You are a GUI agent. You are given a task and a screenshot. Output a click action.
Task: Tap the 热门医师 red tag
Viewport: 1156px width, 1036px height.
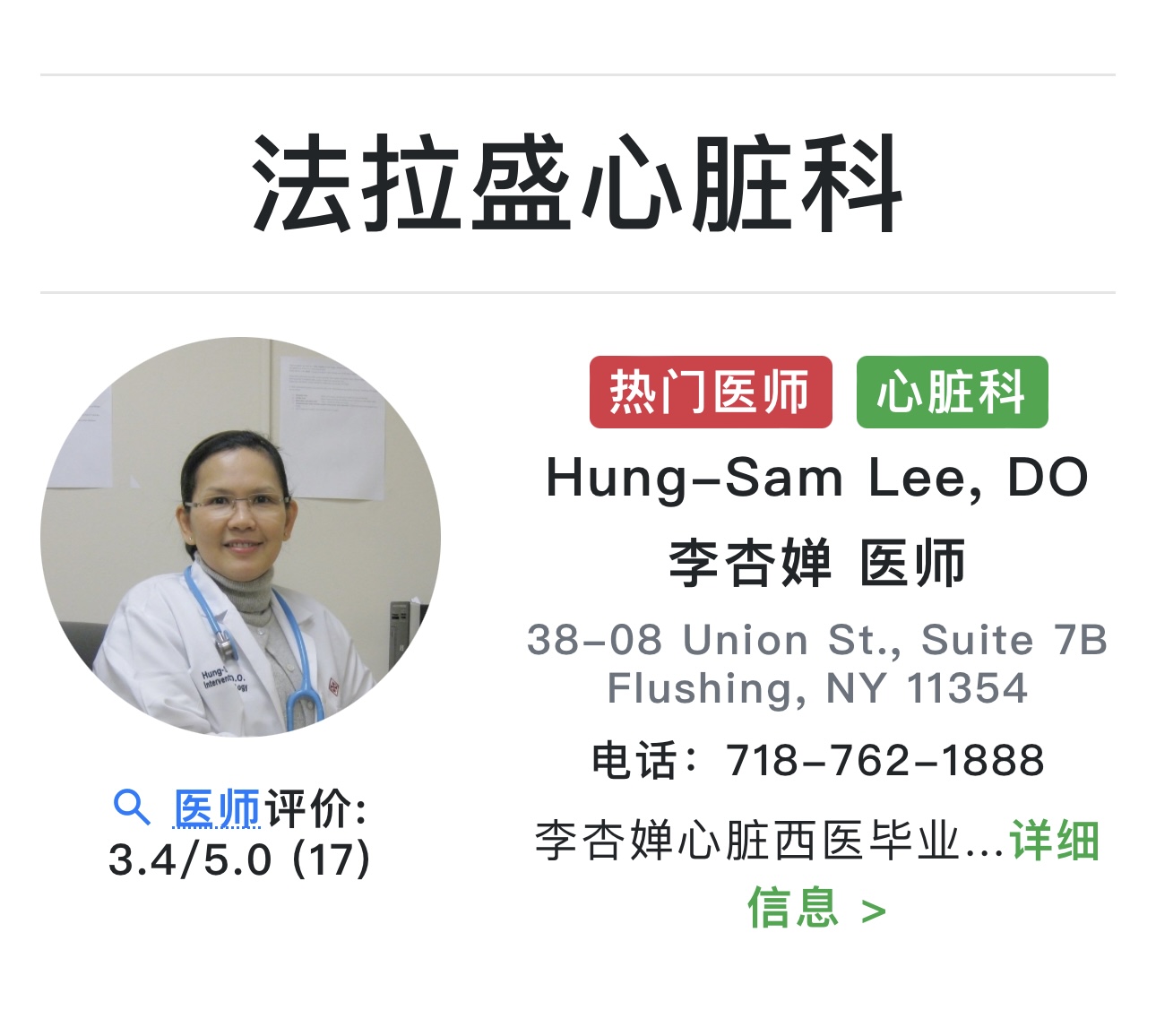(710, 393)
